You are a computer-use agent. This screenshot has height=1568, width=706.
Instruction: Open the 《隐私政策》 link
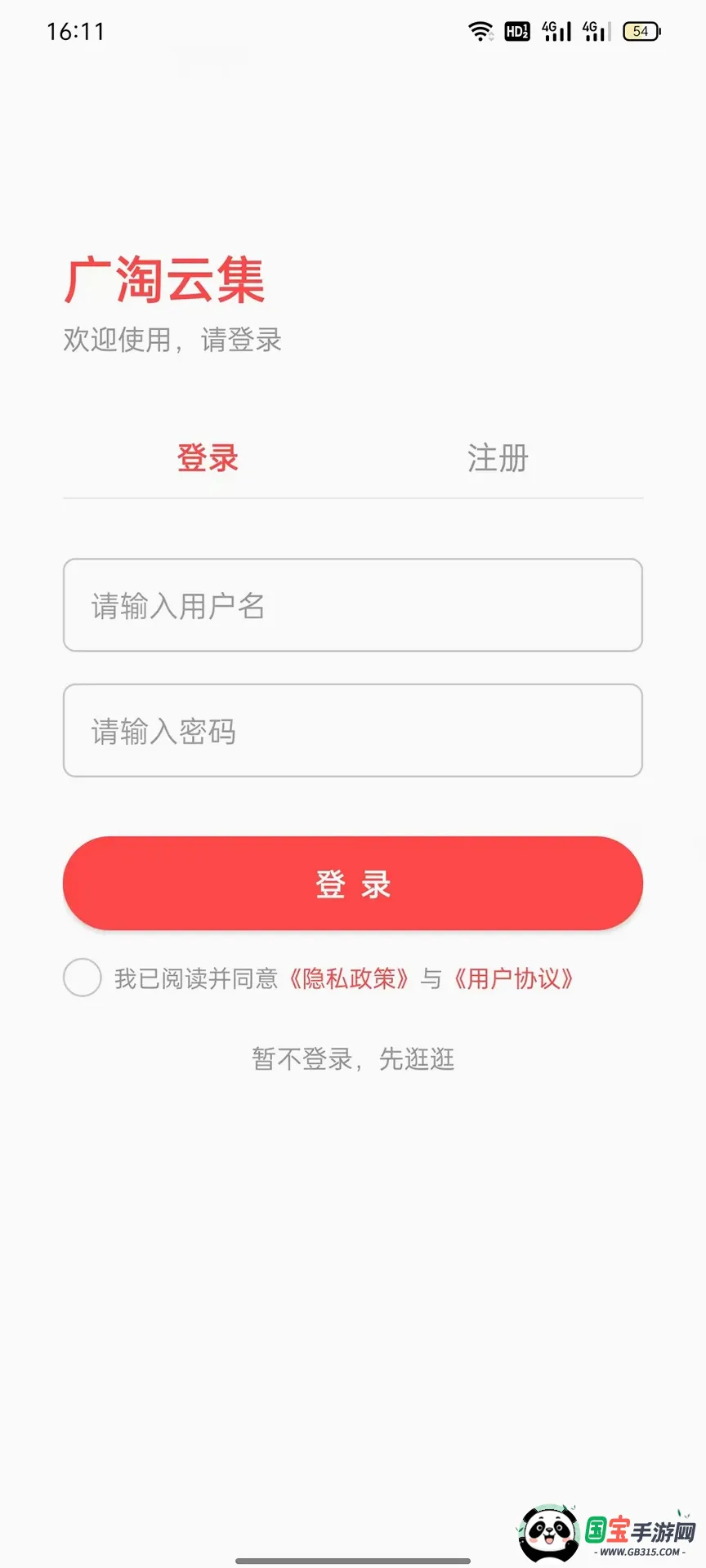click(x=349, y=978)
